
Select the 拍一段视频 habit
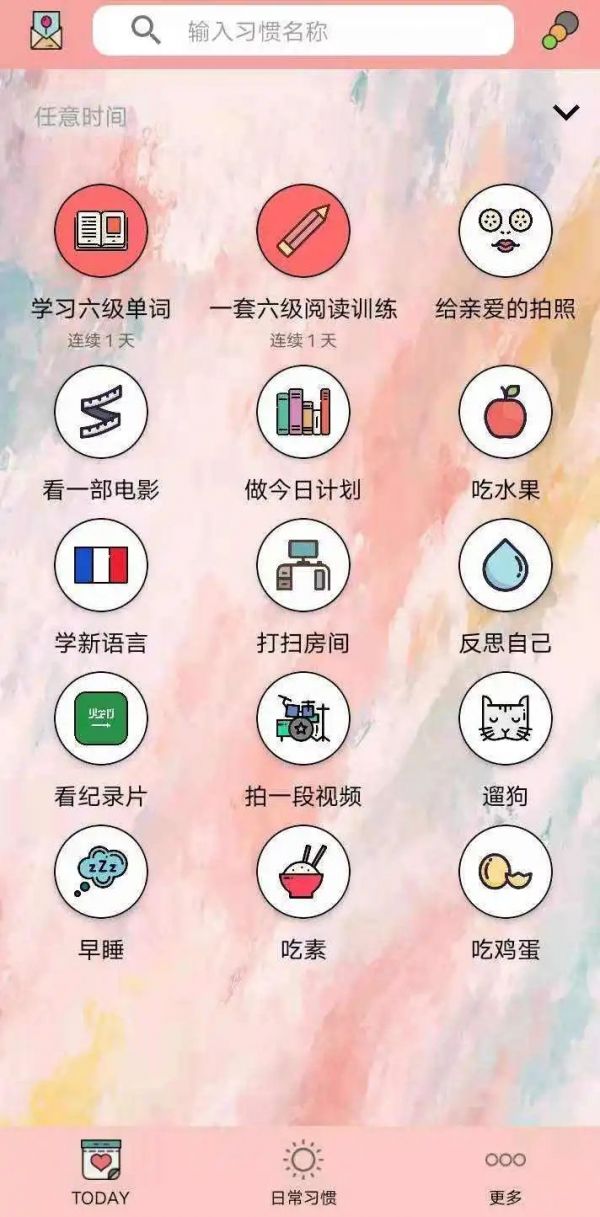pyautogui.click(x=303, y=718)
